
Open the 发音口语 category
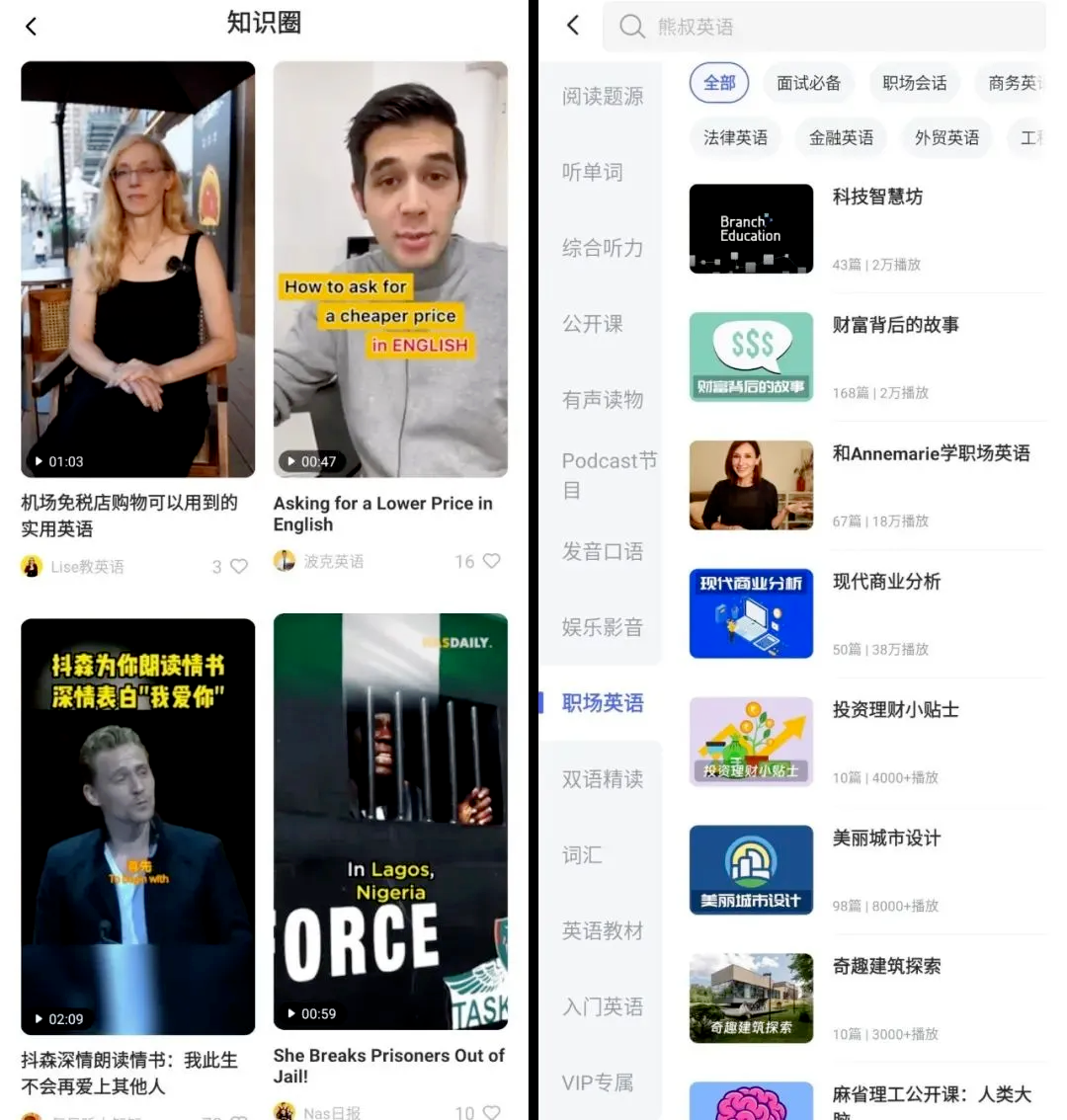coord(602,551)
